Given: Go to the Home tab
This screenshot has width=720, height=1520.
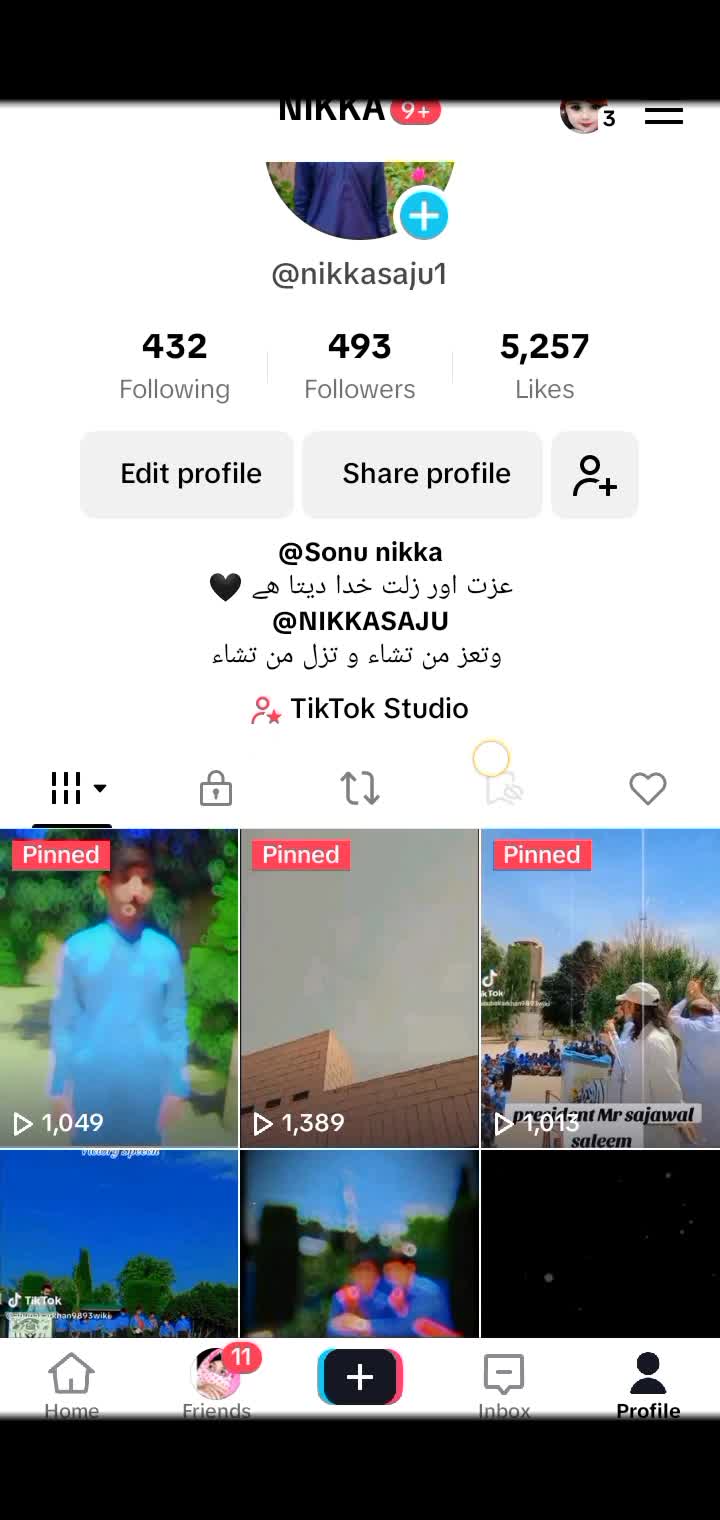Looking at the screenshot, I should (x=72, y=1383).
